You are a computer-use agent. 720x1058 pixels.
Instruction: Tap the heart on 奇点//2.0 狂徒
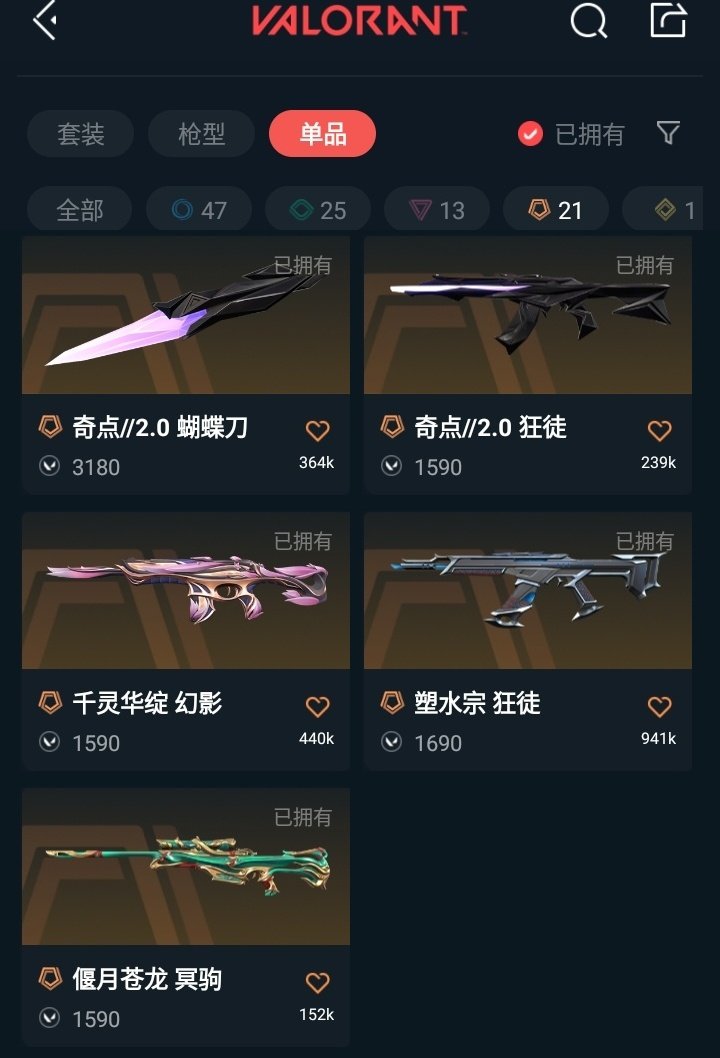click(658, 430)
